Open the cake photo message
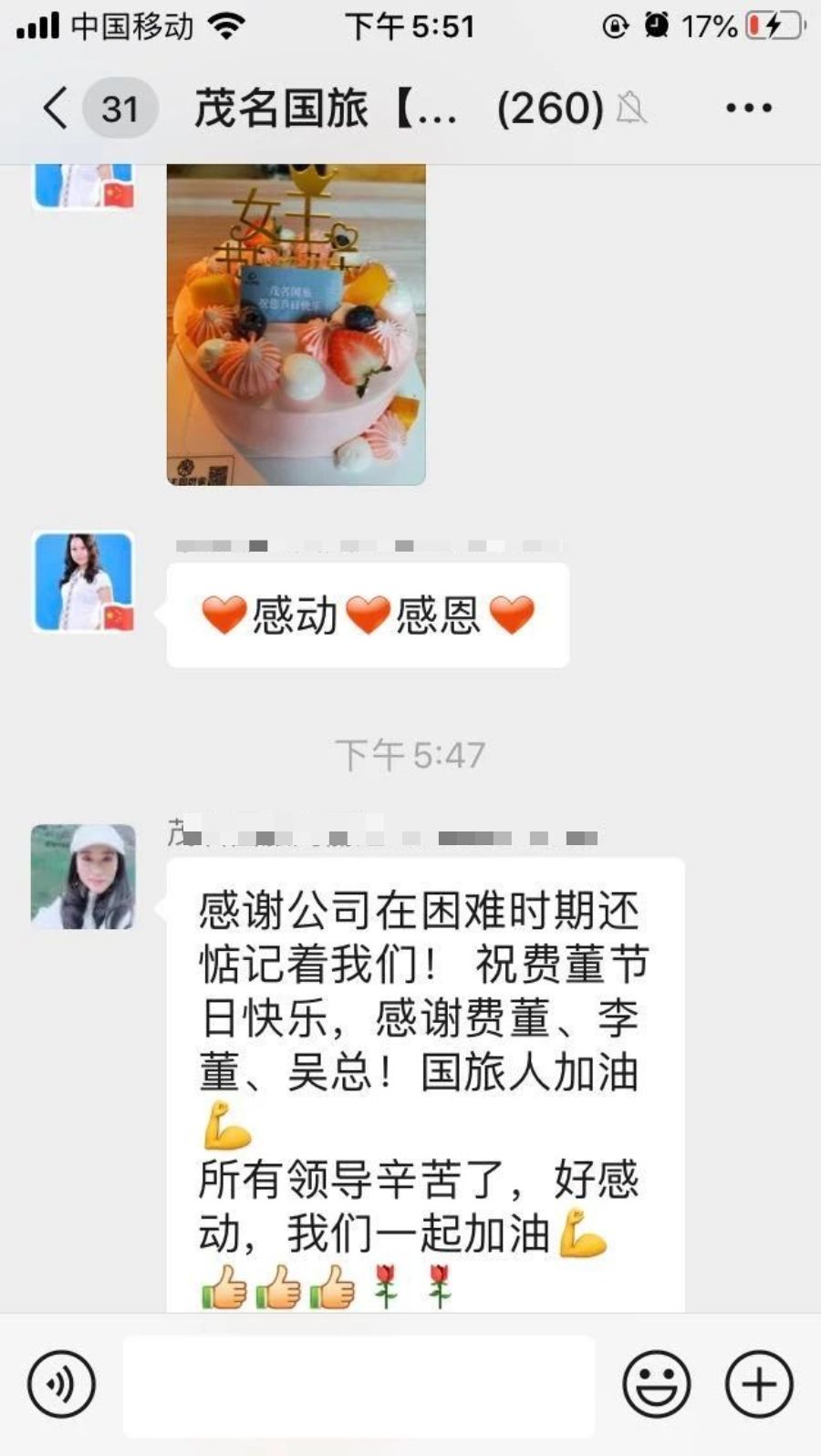Image resolution: width=821 pixels, height=1456 pixels. point(296,325)
